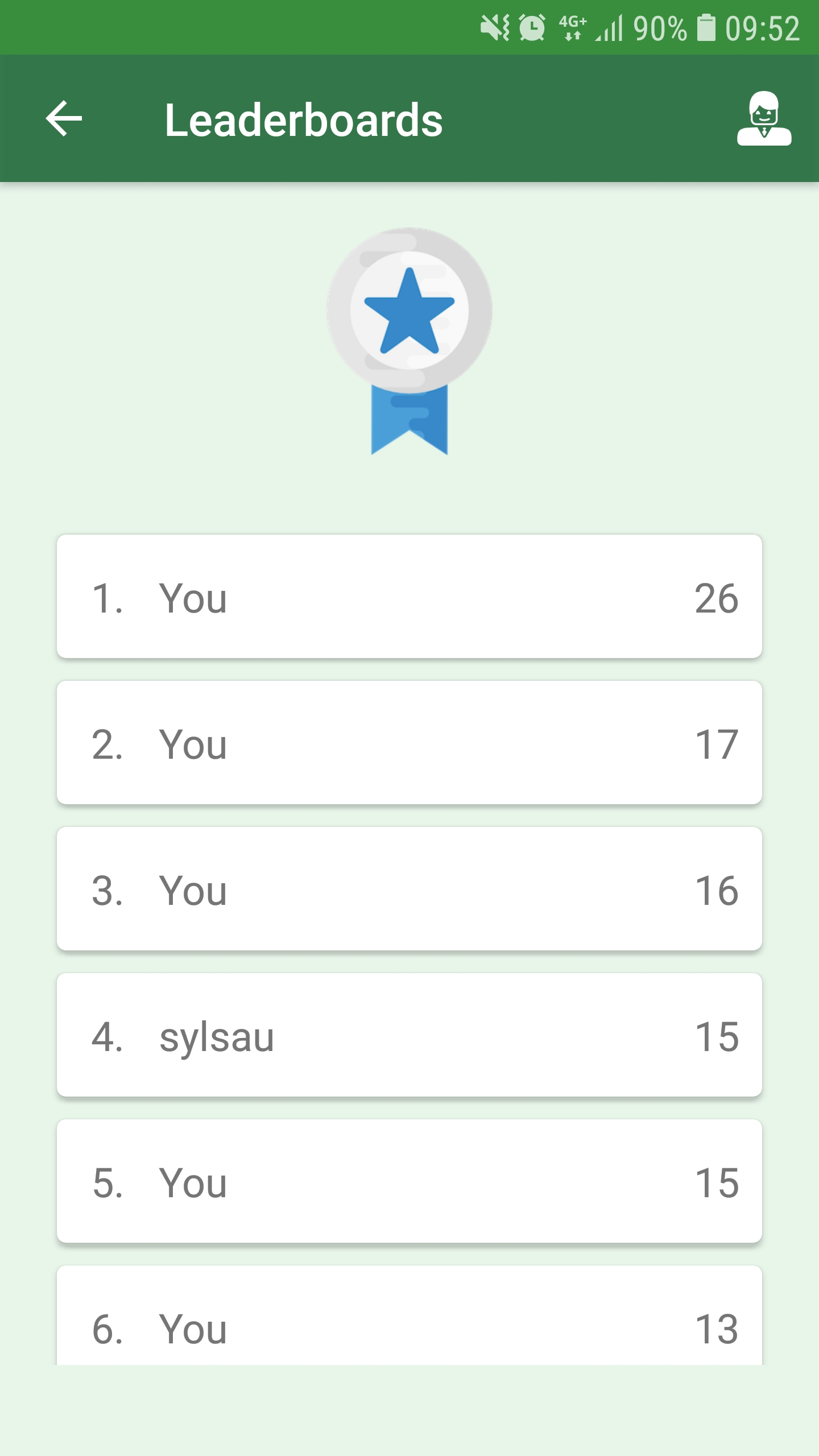Open the rank 6 entry scoring 13
Viewport: 819px width, 1456px height.
pyautogui.click(x=409, y=1318)
